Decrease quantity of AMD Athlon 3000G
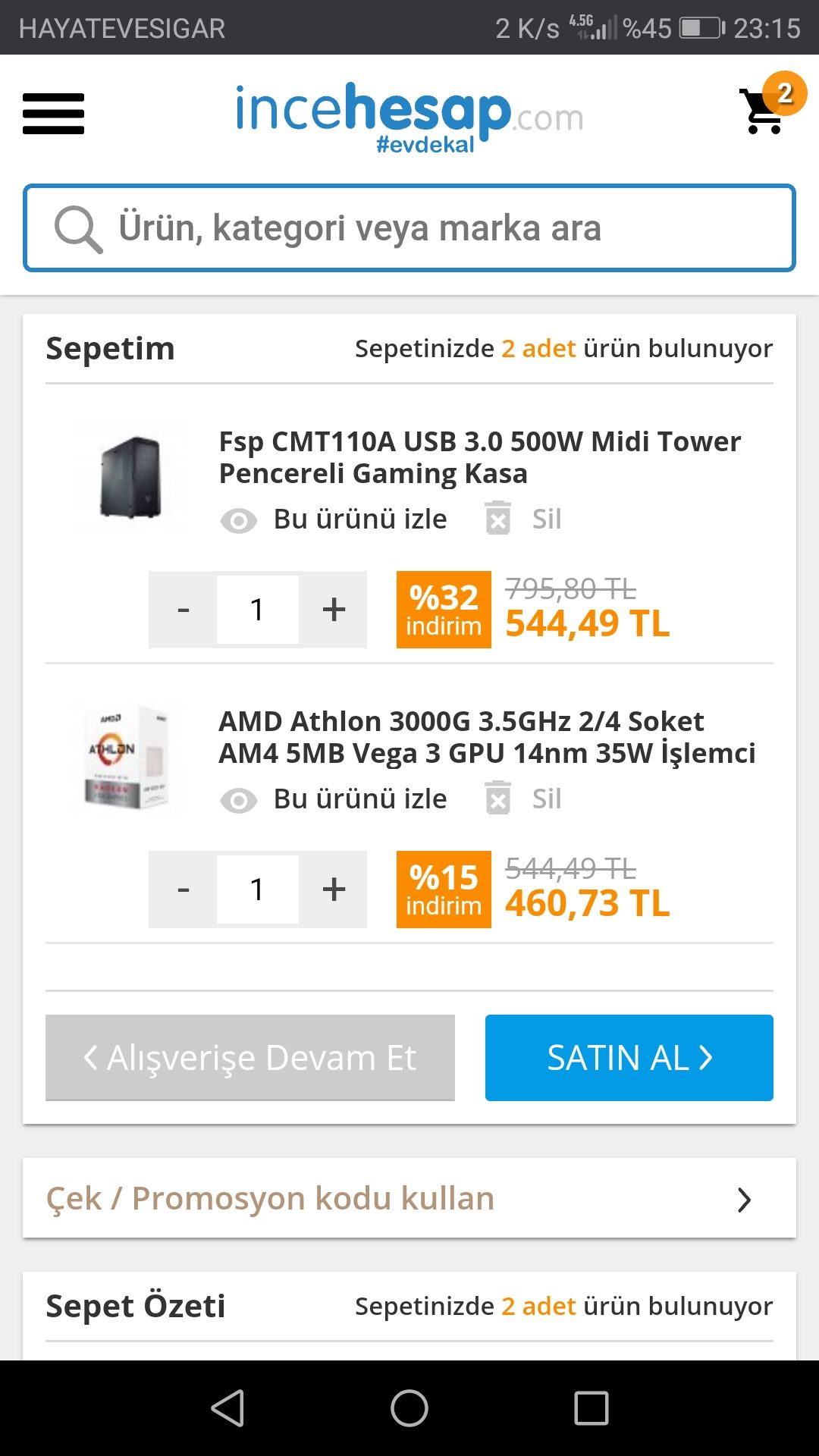Image resolution: width=819 pixels, height=1456 pixels. pos(183,890)
